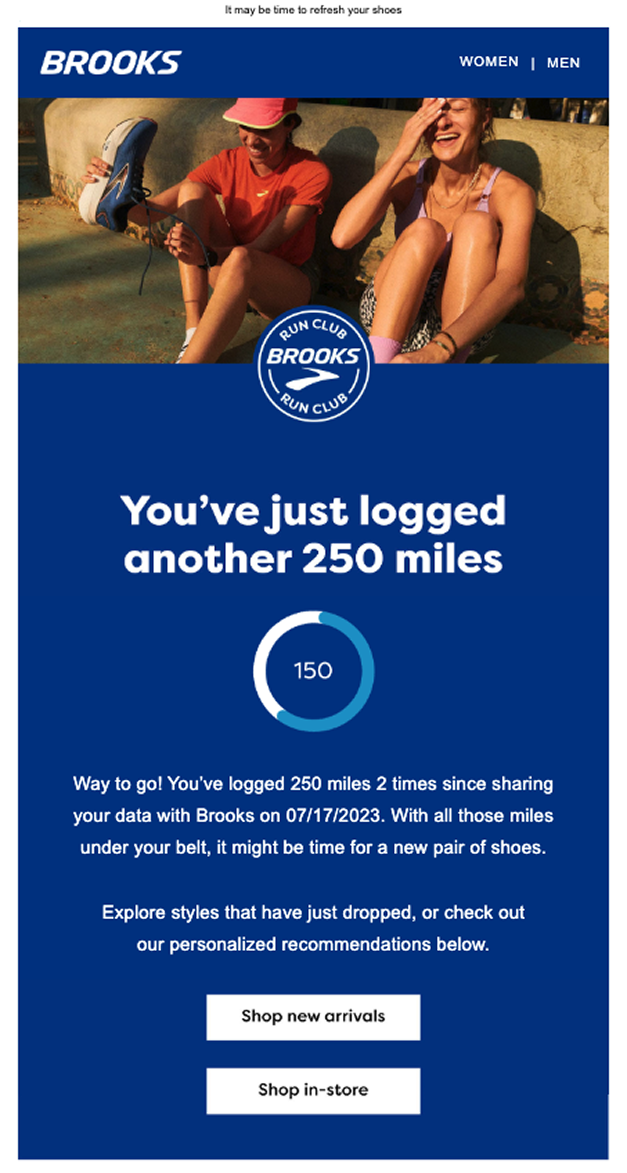Viewport: 627px width, 1173px height.
Task: Select the Shop in-store button
Action: pyautogui.click(x=313, y=1090)
